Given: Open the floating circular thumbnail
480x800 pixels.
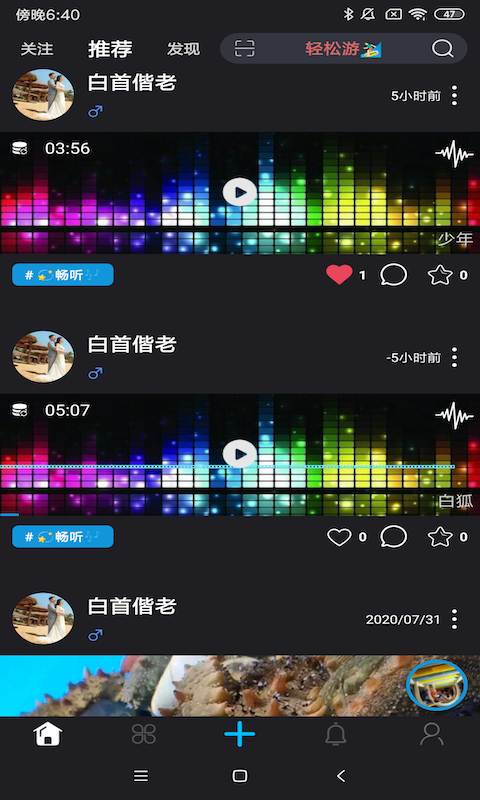Looking at the screenshot, I should [x=437, y=685].
